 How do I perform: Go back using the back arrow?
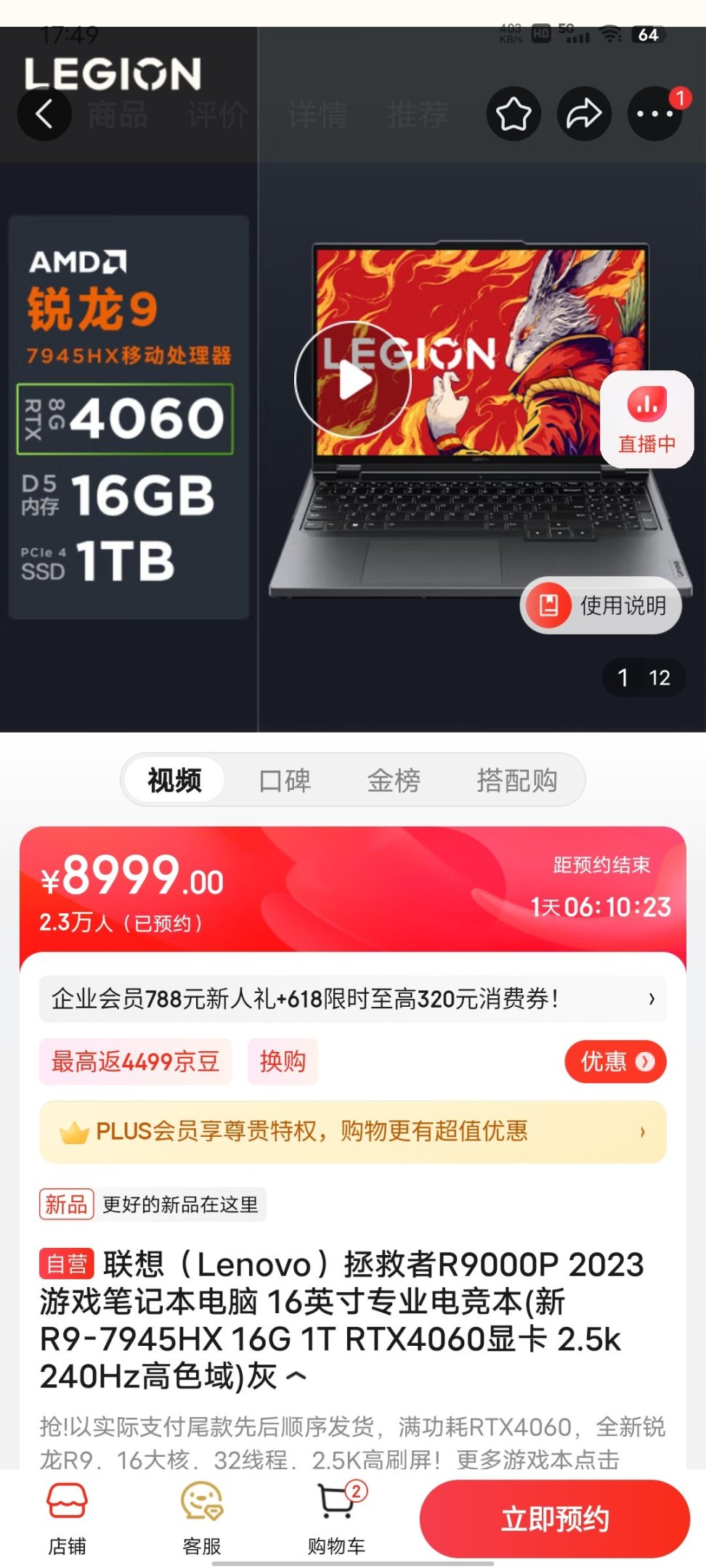tap(44, 114)
